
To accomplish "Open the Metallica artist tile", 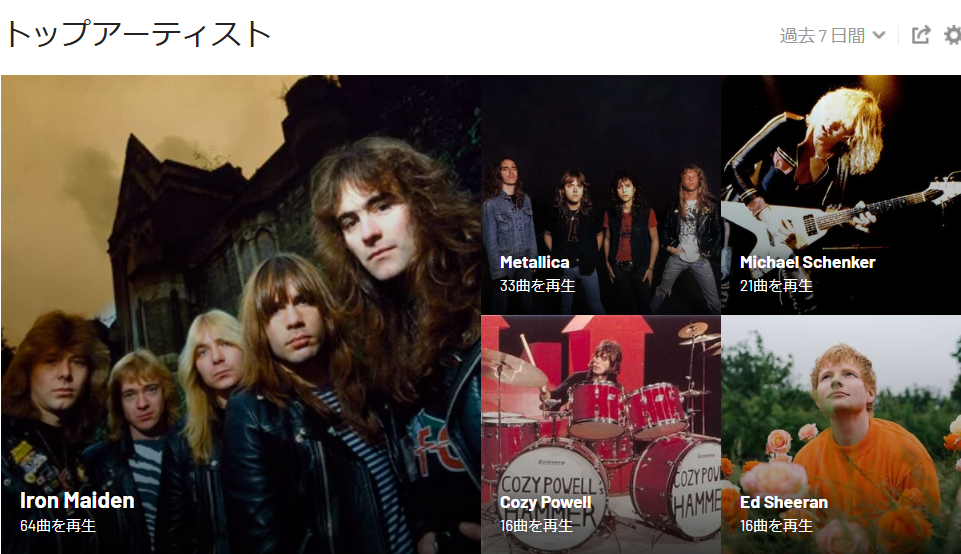I will pyautogui.click(x=600, y=195).
